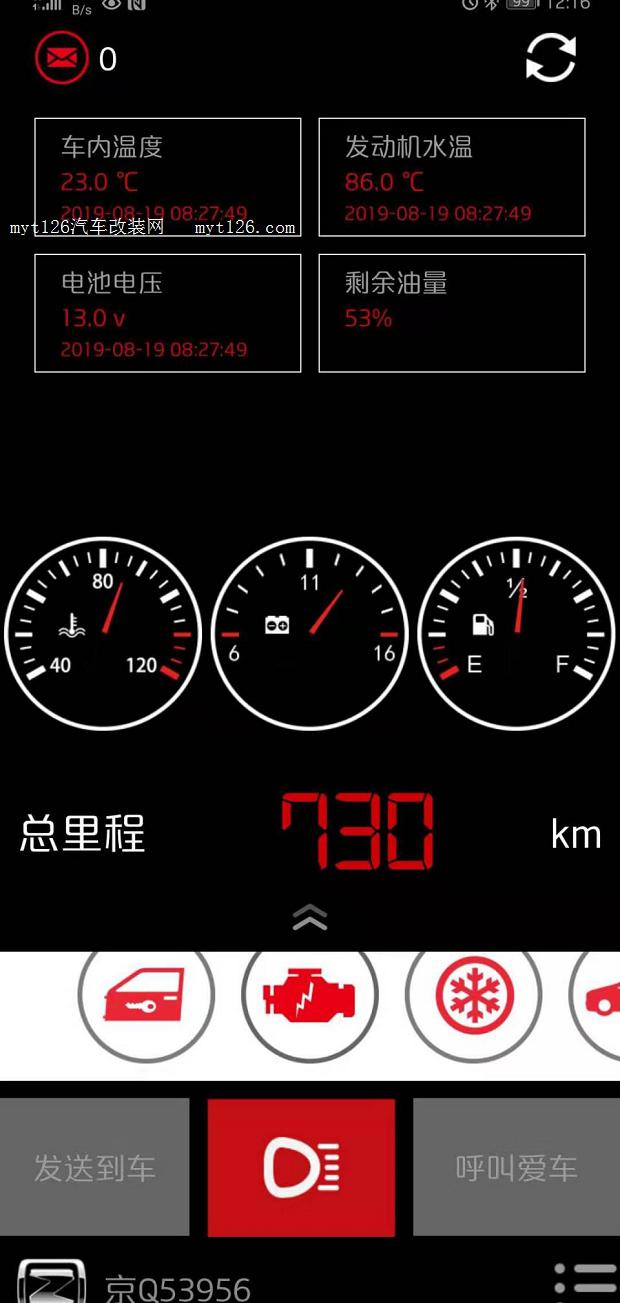
Task: Tap the partially visible car icon
Action: tap(600, 997)
